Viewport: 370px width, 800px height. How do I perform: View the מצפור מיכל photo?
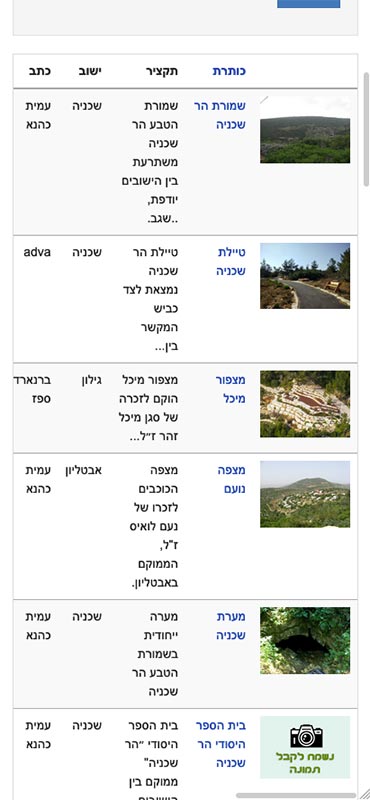pos(305,404)
